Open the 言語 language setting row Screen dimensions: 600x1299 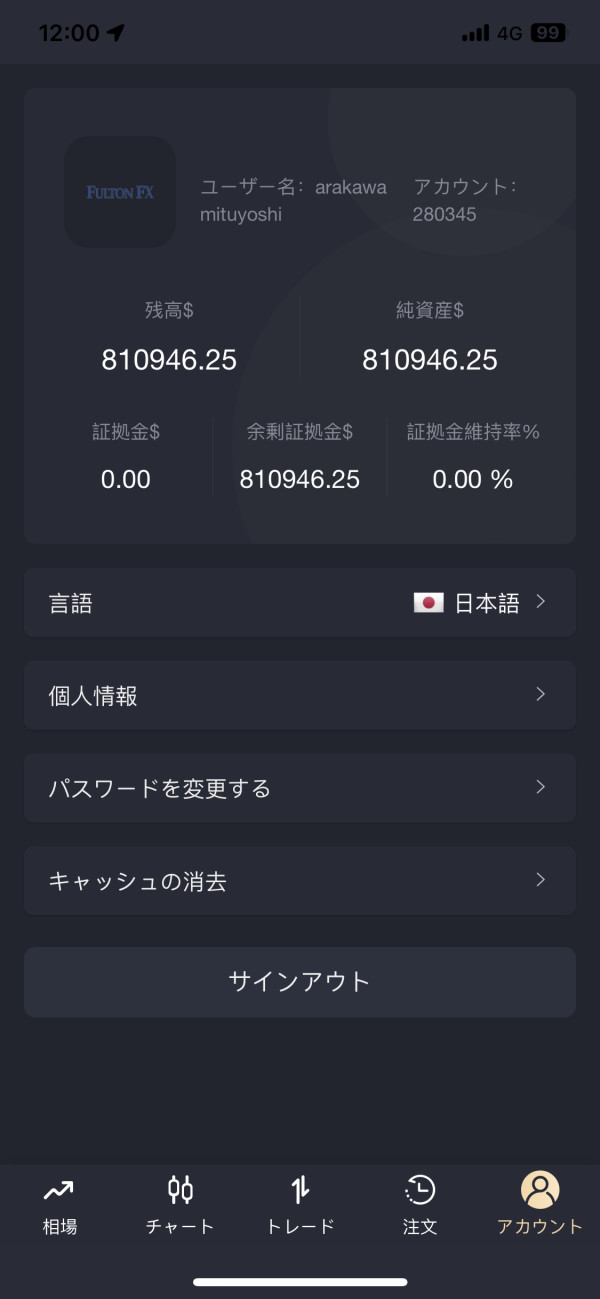click(x=299, y=602)
